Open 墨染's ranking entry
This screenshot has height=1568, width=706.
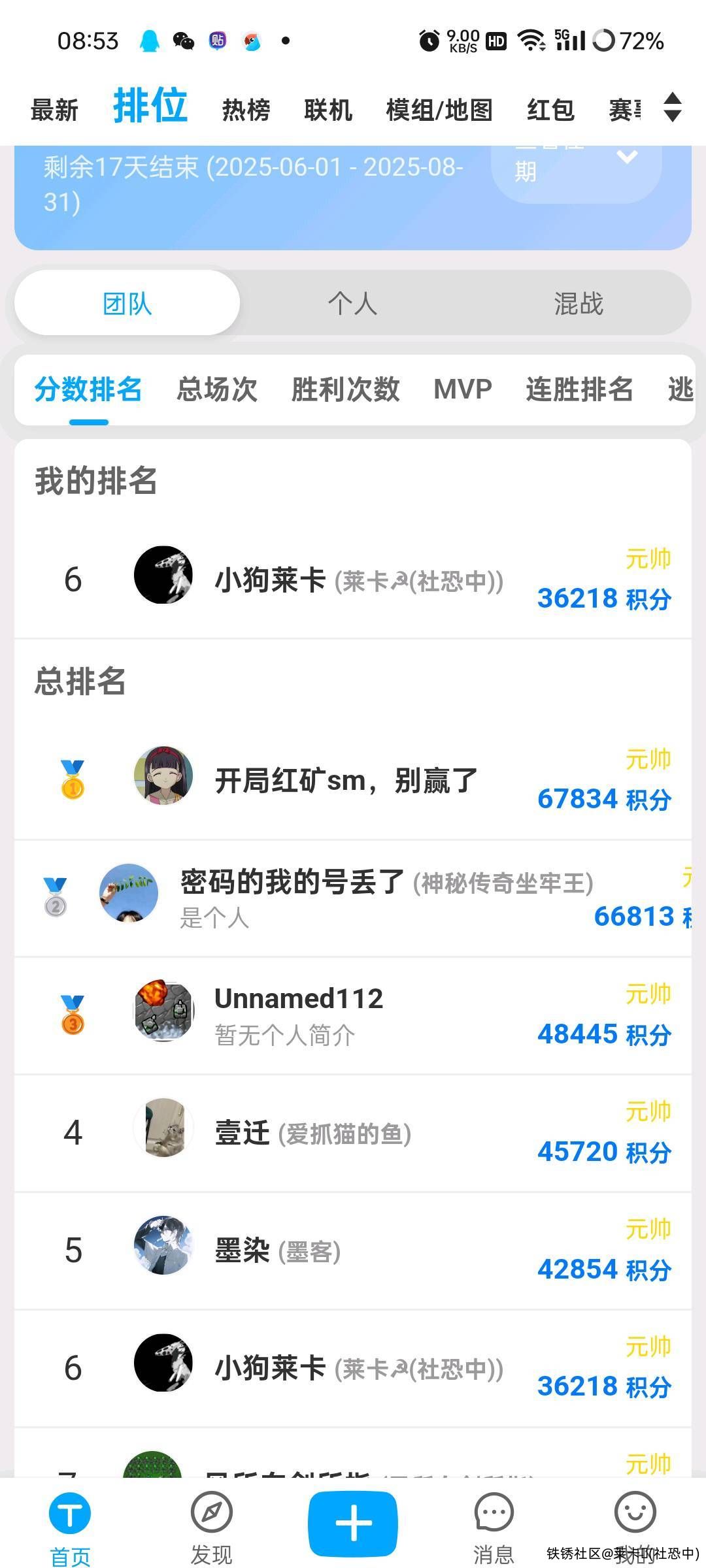pos(242,1250)
